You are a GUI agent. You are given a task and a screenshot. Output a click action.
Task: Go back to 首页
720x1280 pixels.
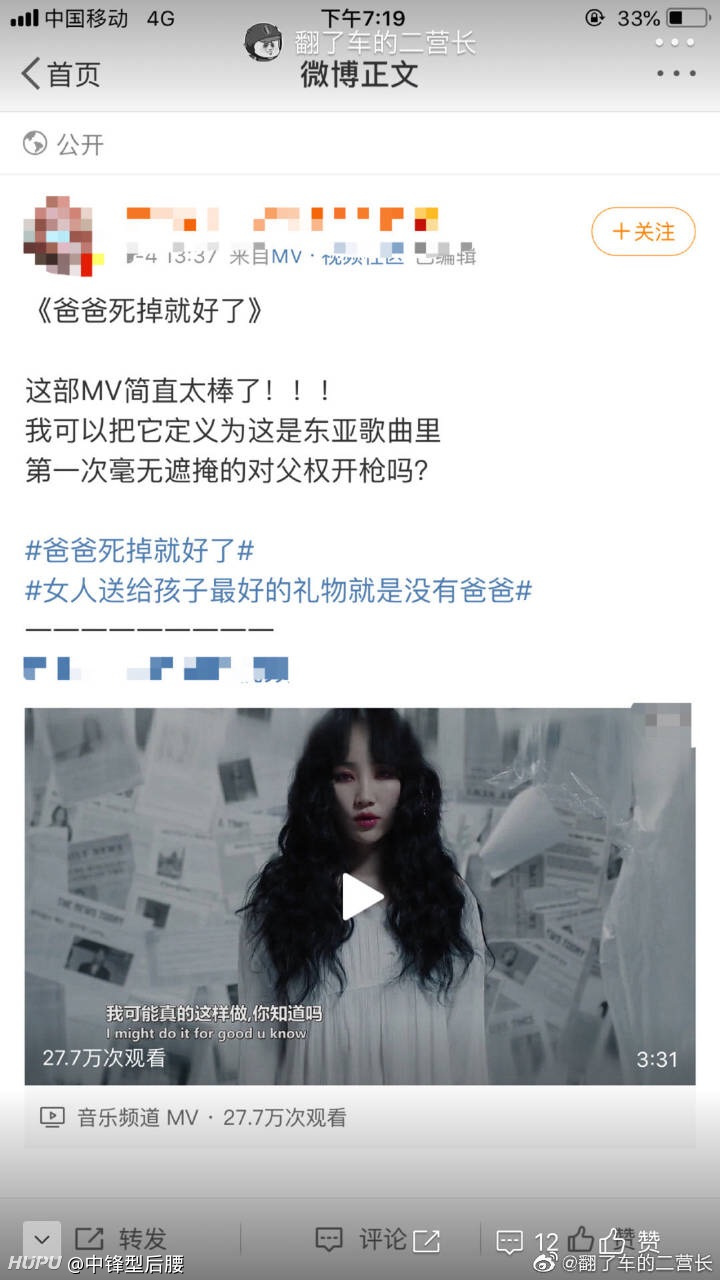pos(60,74)
